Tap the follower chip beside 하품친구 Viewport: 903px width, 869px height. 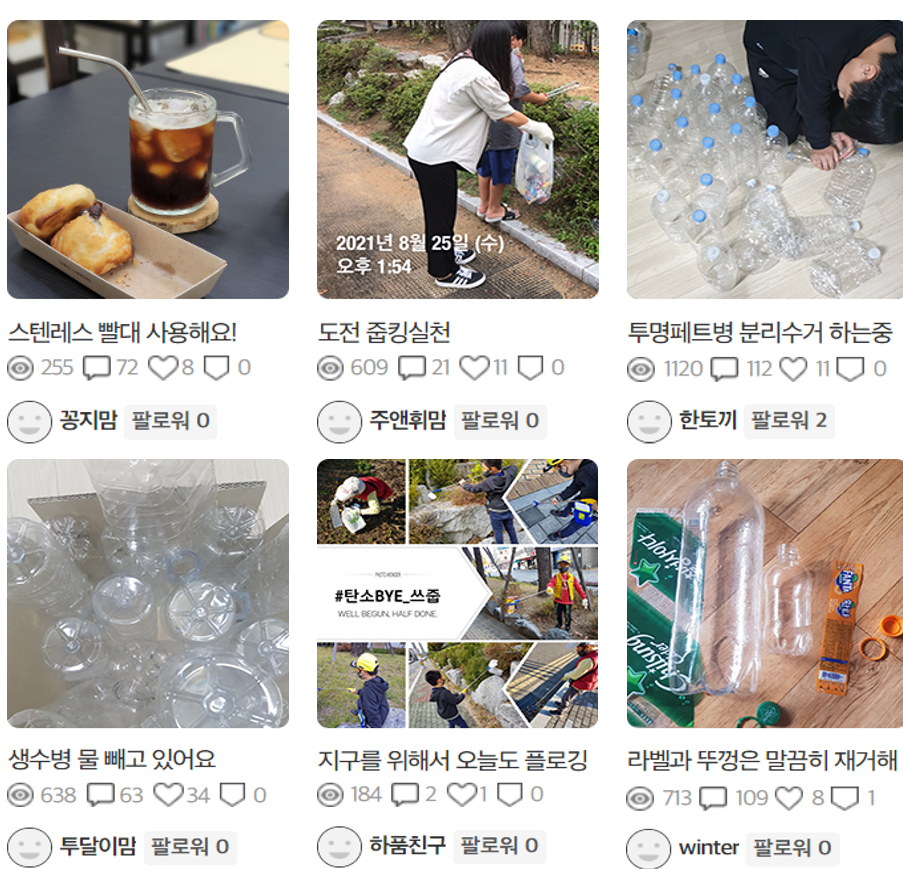500,846
